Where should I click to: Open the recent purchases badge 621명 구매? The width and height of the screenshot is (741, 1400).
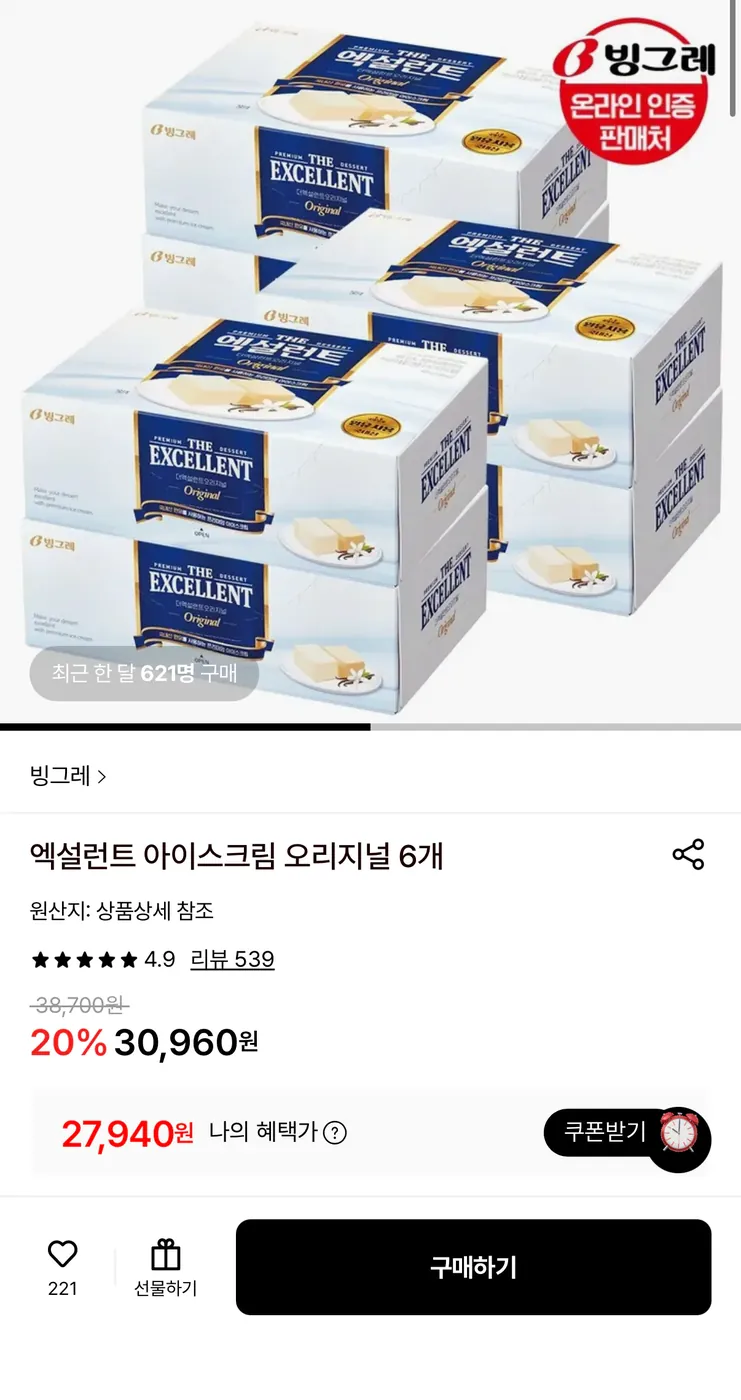(x=143, y=675)
